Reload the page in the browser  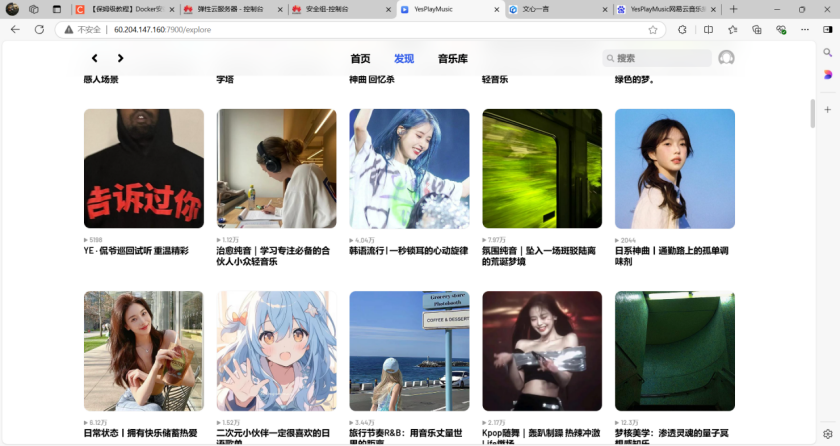click(x=39, y=30)
